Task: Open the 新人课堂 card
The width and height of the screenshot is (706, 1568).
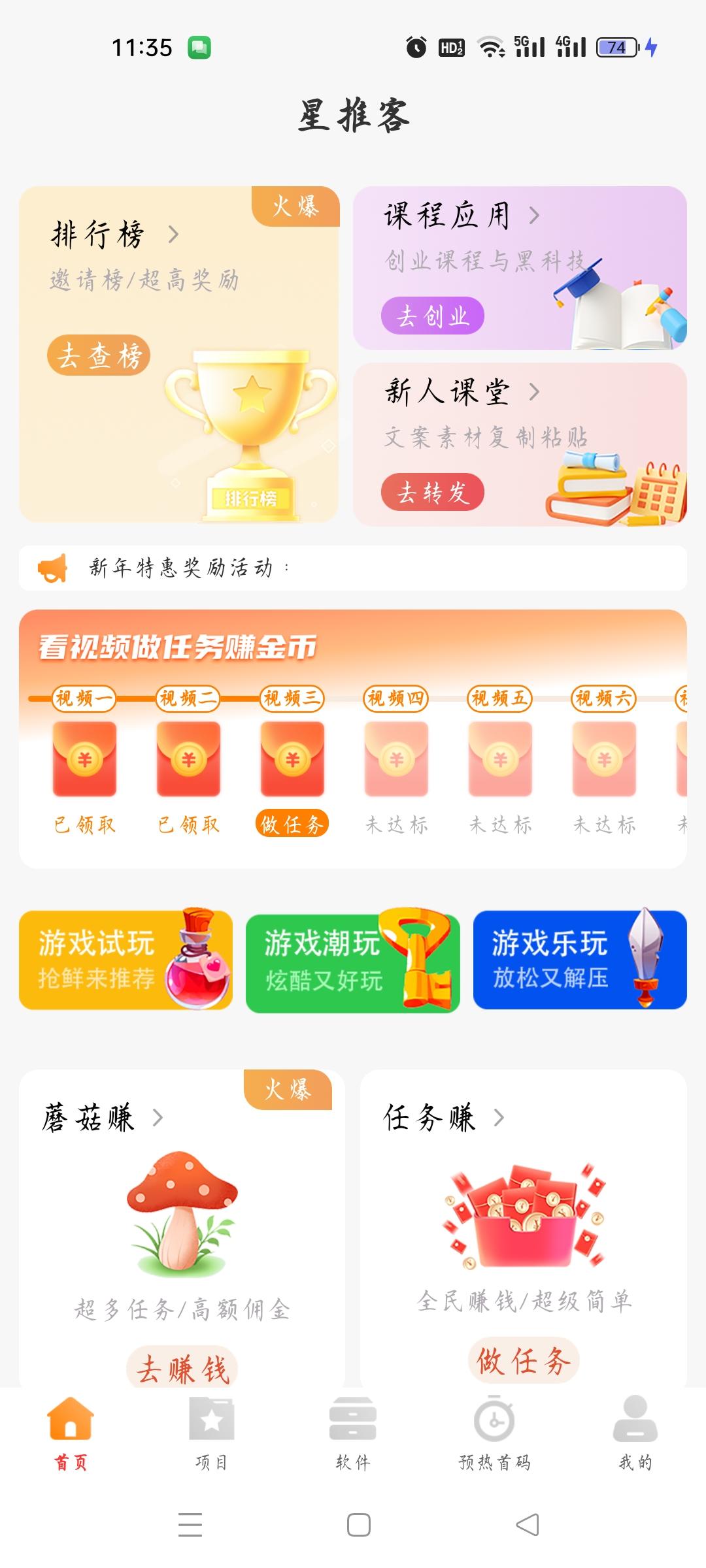Action: pyautogui.click(x=520, y=444)
